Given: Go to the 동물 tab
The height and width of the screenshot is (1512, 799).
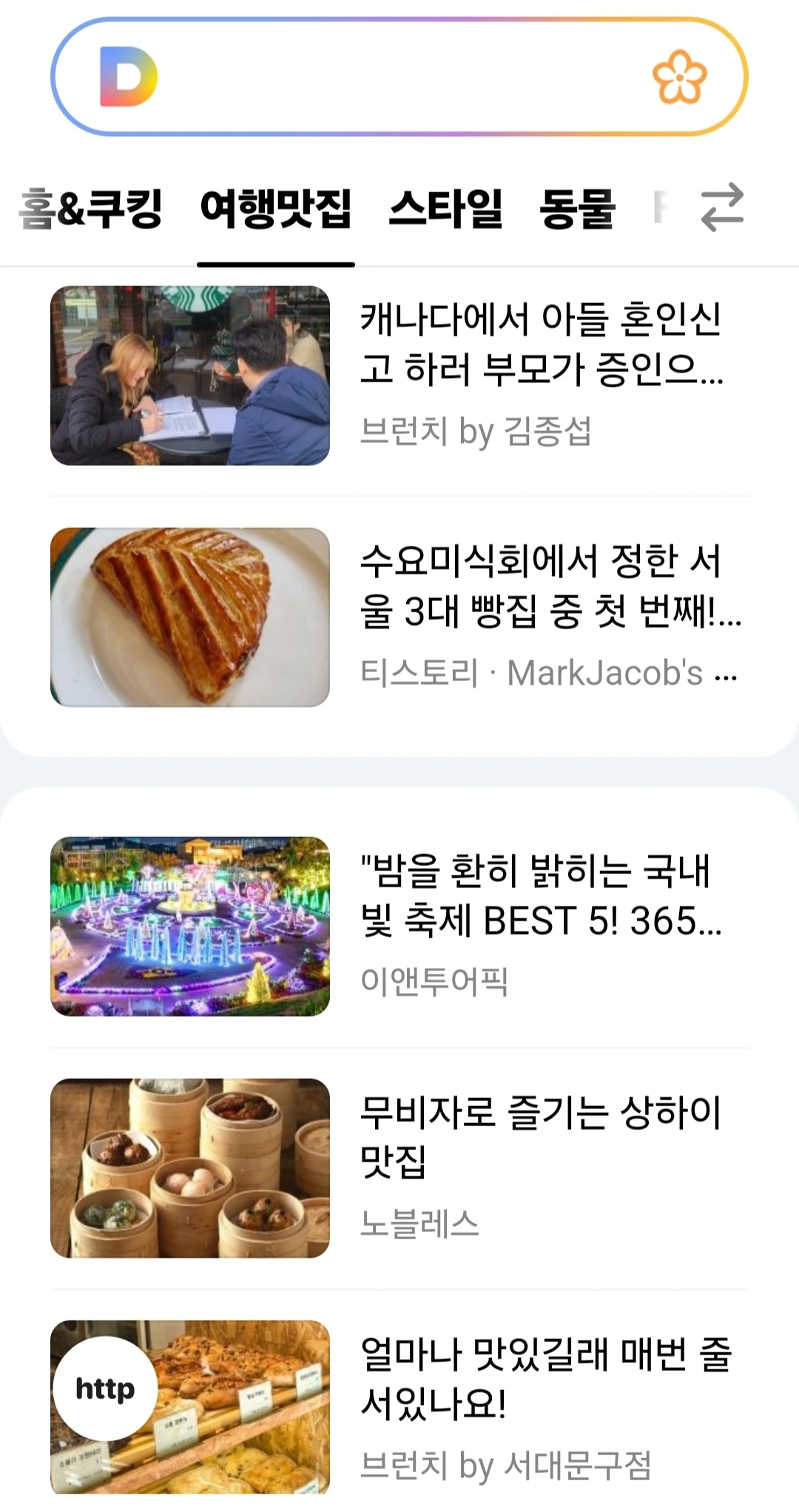Looking at the screenshot, I should tap(577, 209).
